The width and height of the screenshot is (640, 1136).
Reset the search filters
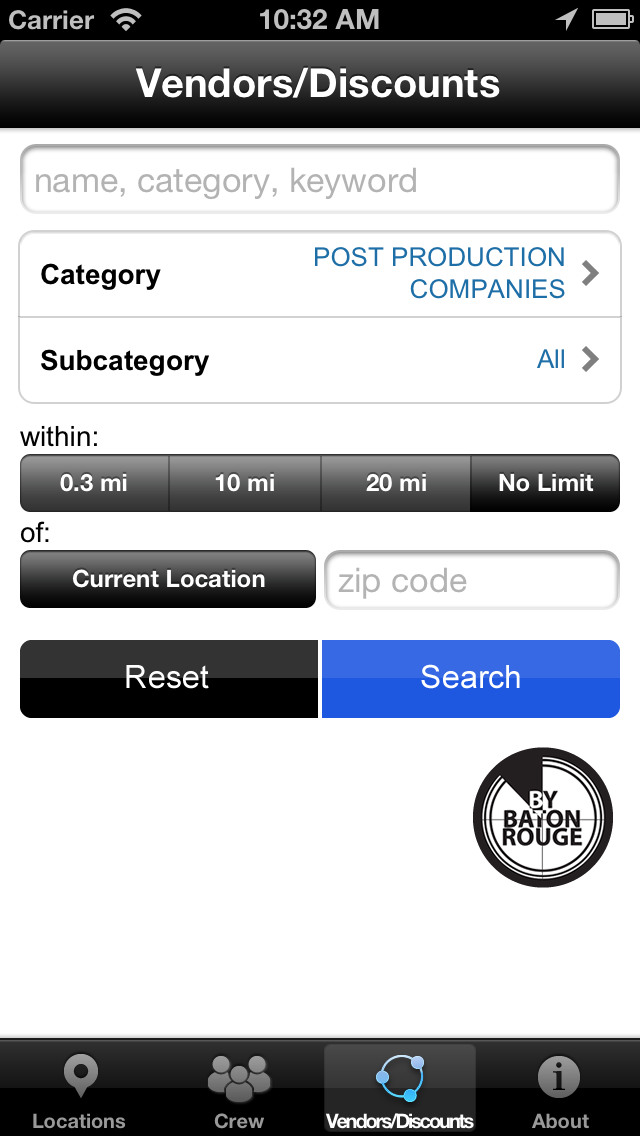[168, 678]
